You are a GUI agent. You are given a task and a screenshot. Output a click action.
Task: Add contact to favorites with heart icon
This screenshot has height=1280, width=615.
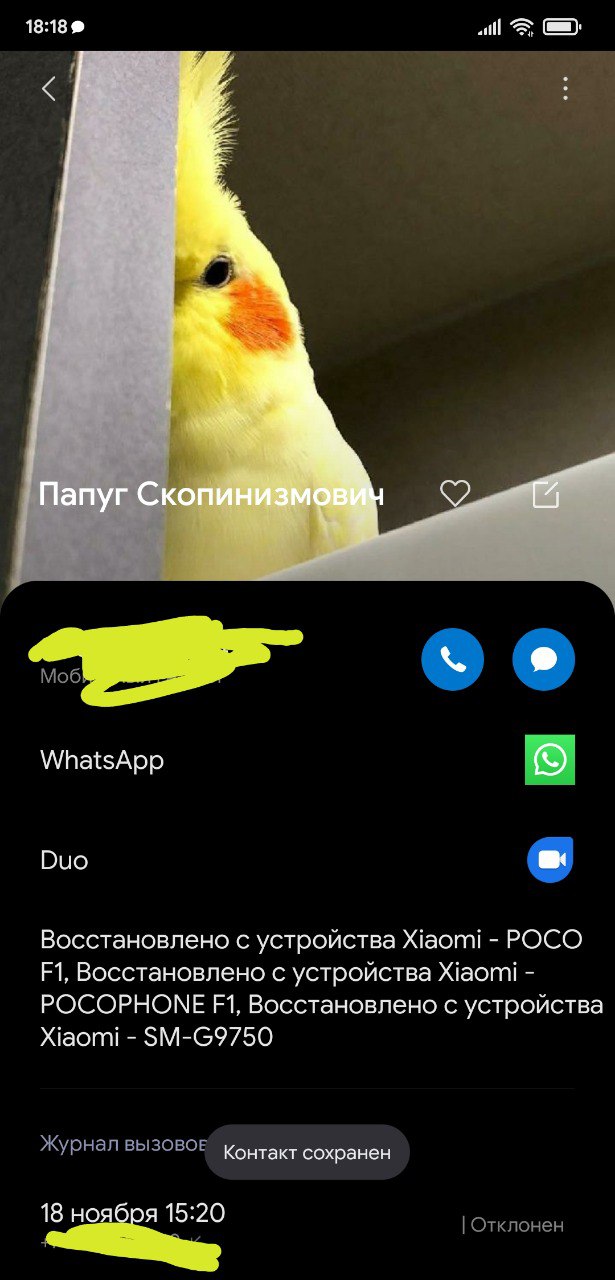tap(455, 493)
